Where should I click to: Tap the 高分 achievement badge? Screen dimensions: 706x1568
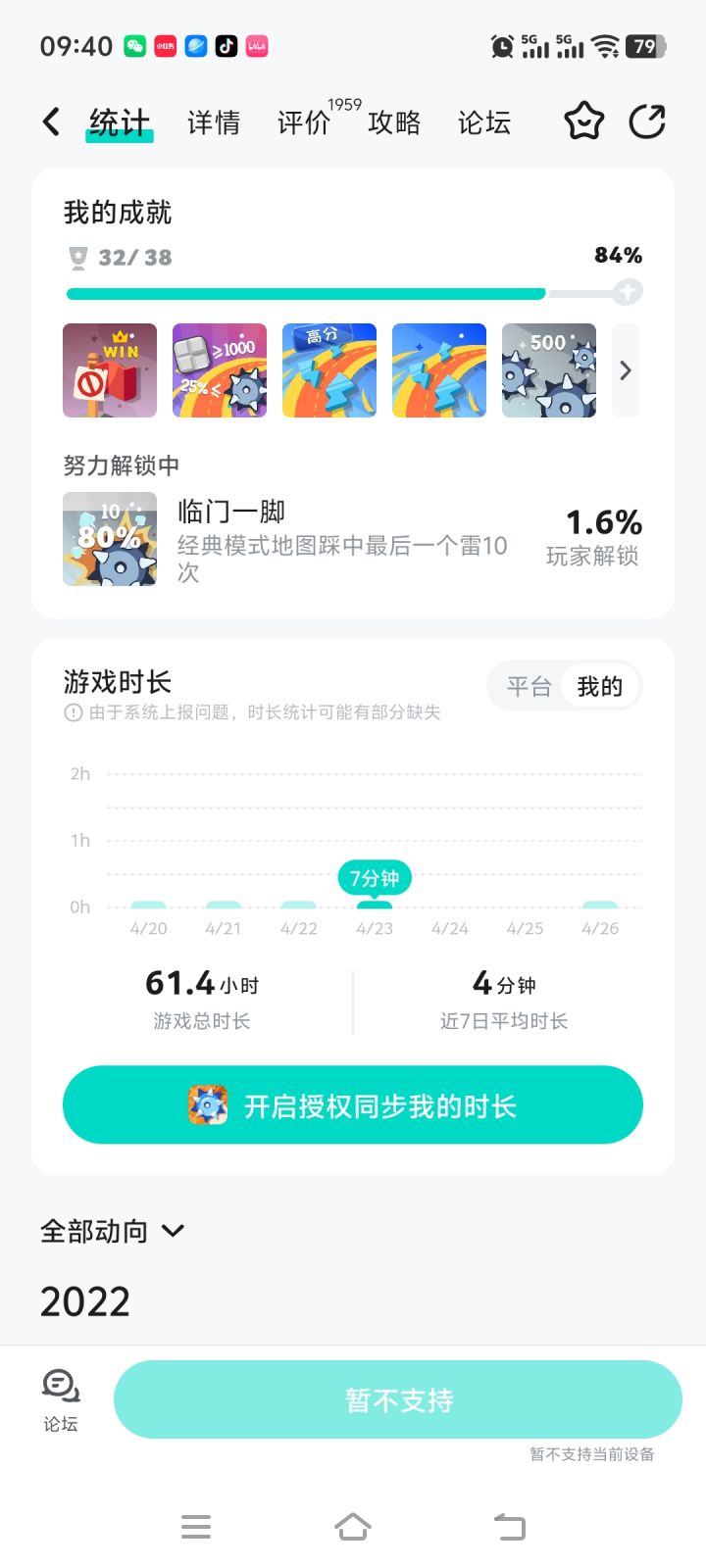pos(328,369)
